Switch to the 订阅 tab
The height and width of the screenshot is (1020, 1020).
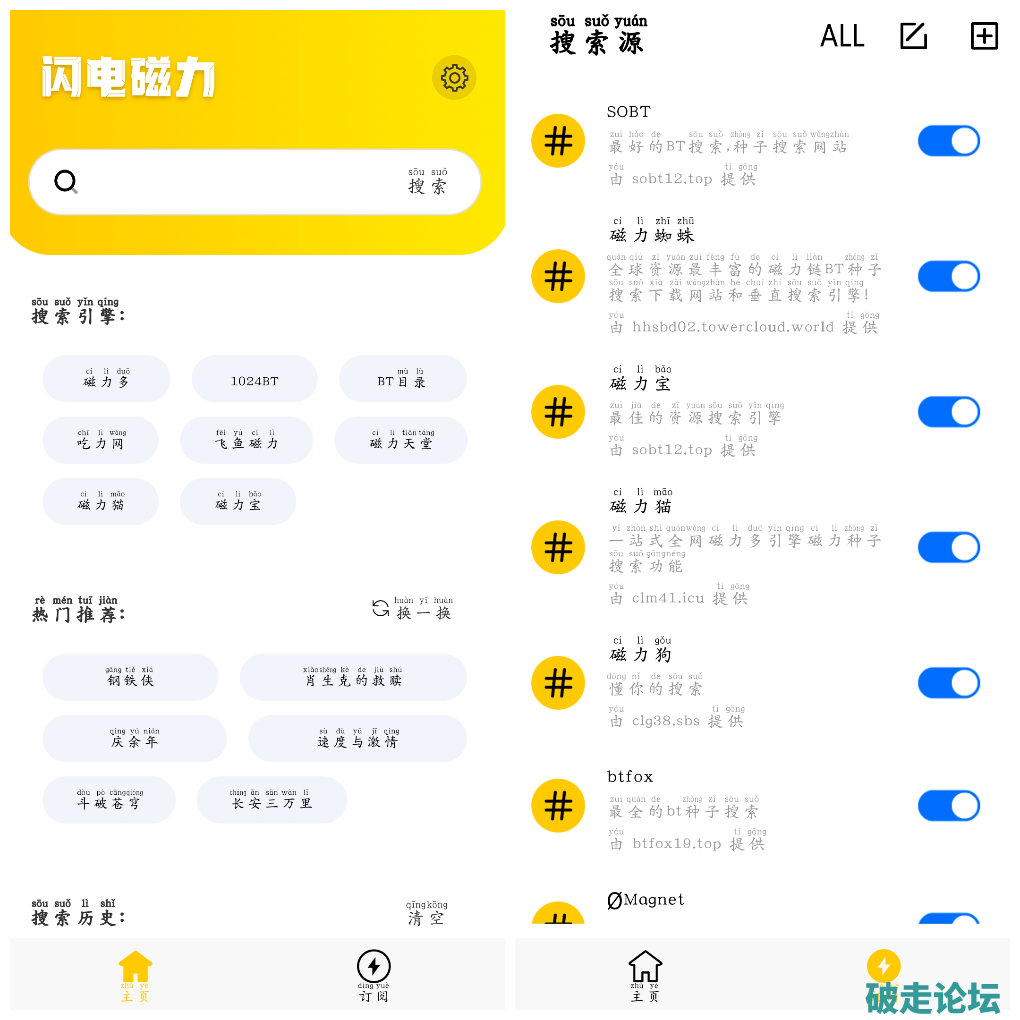click(x=374, y=975)
